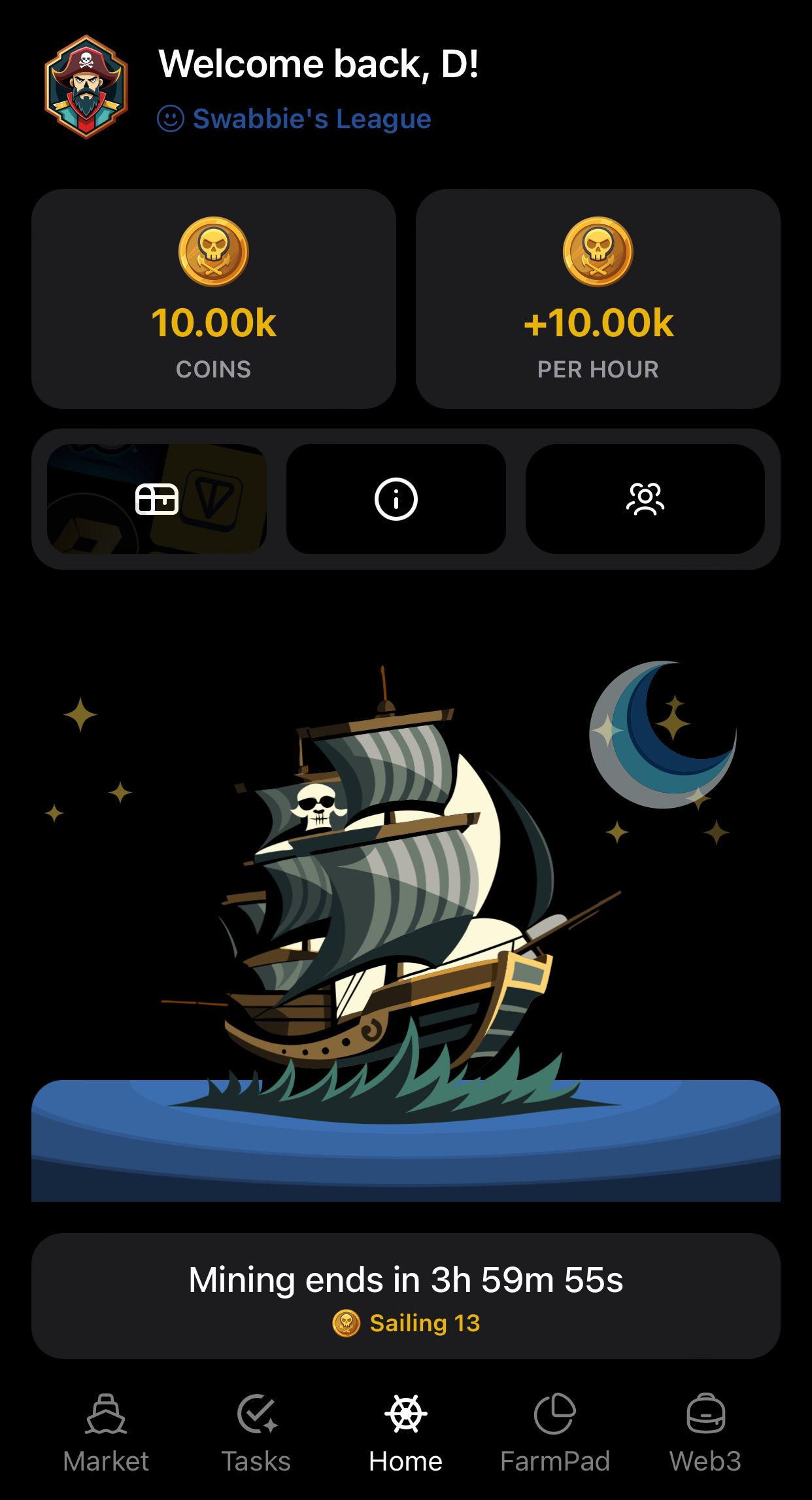
Task: Open FarmPad via pie chart icon
Action: click(x=554, y=1413)
